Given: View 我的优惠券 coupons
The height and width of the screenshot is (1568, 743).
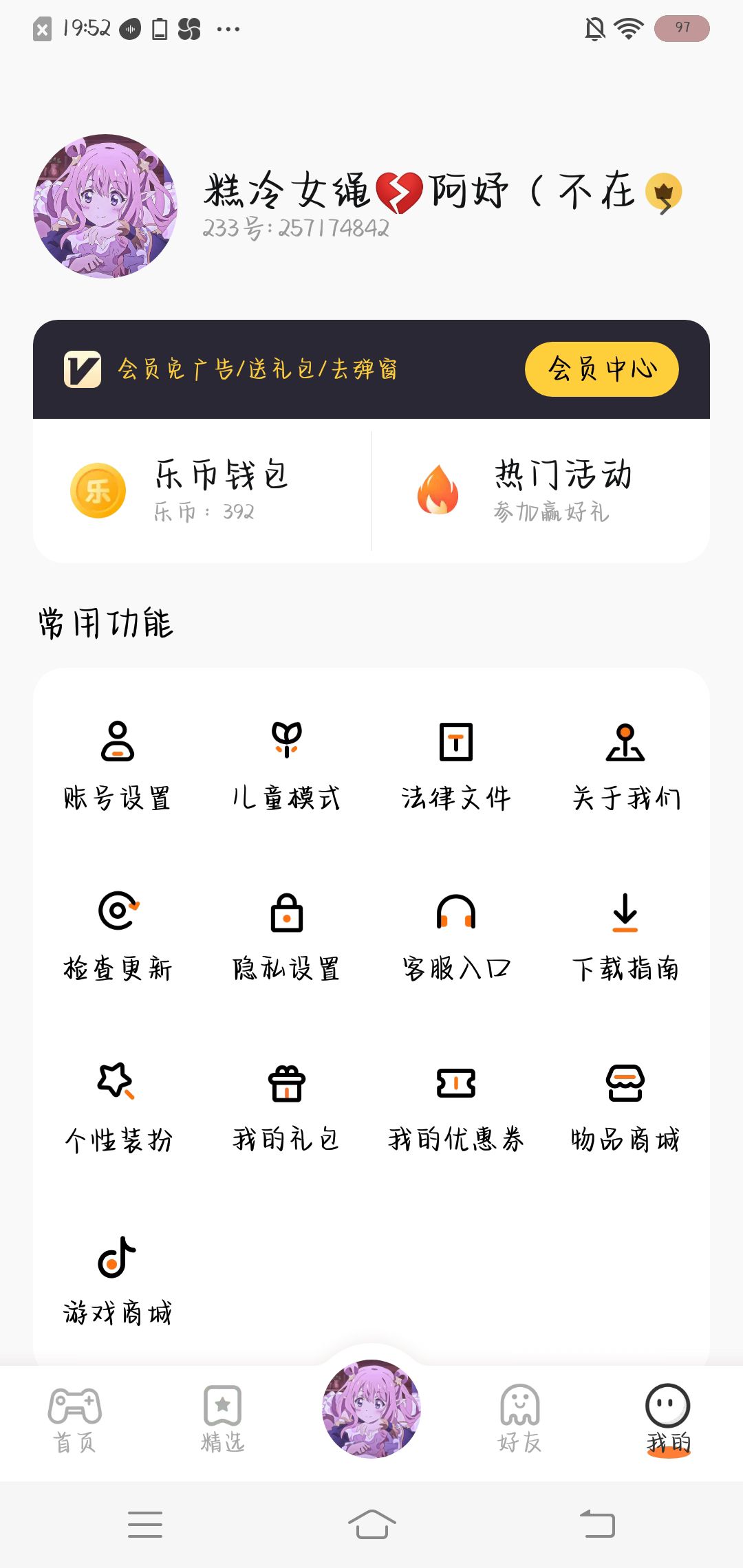Looking at the screenshot, I should 456,1107.
